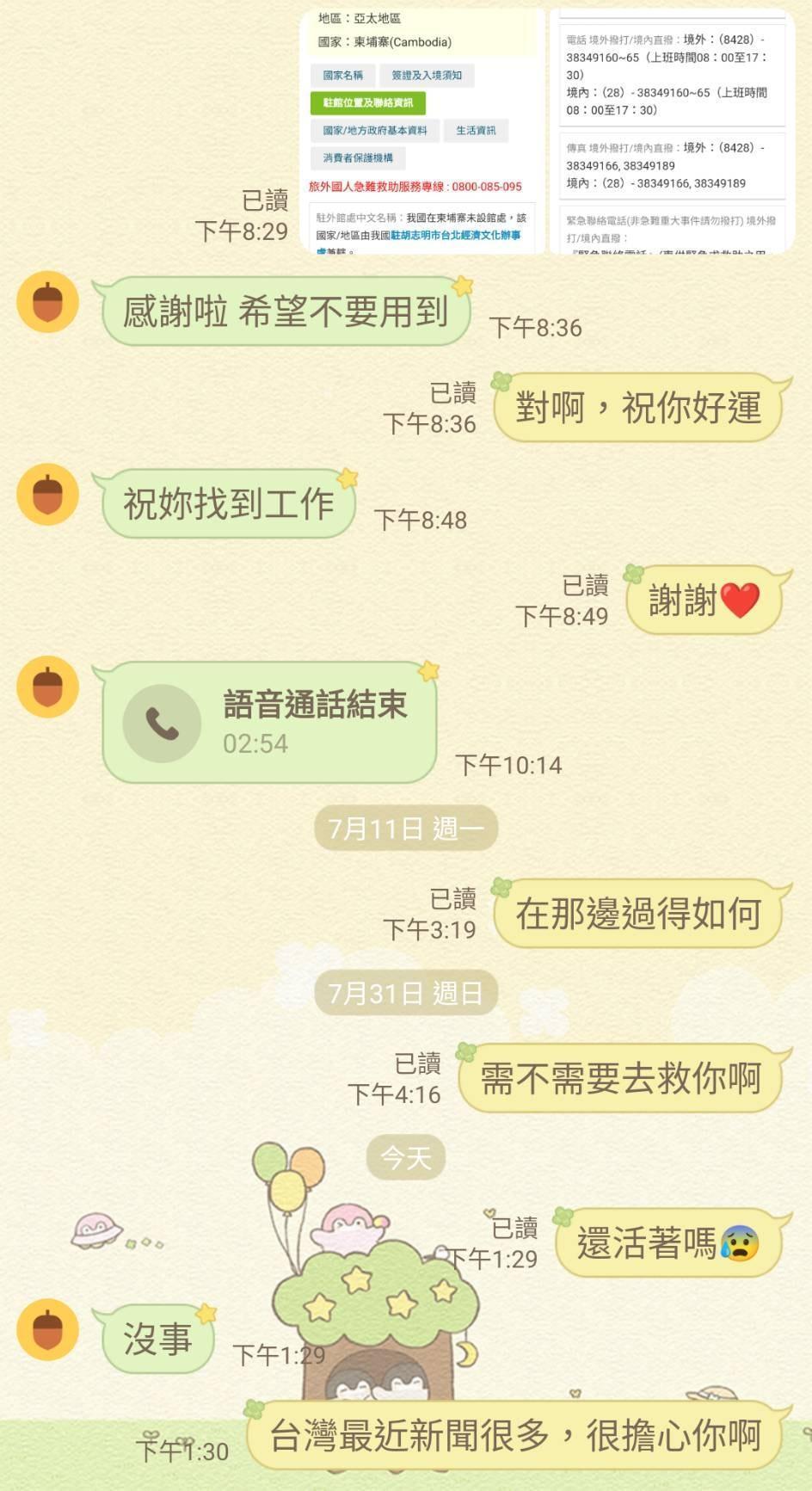Open sender's avatar beside the voice call message

click(x=48, y=687)
